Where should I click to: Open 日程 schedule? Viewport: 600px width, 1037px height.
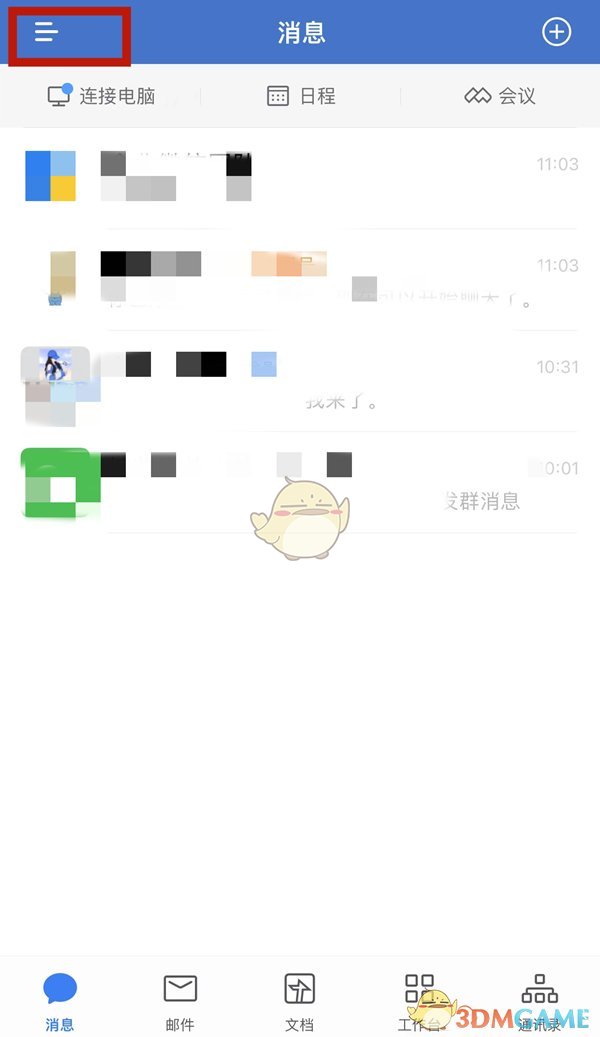click(x=301, y=96)
